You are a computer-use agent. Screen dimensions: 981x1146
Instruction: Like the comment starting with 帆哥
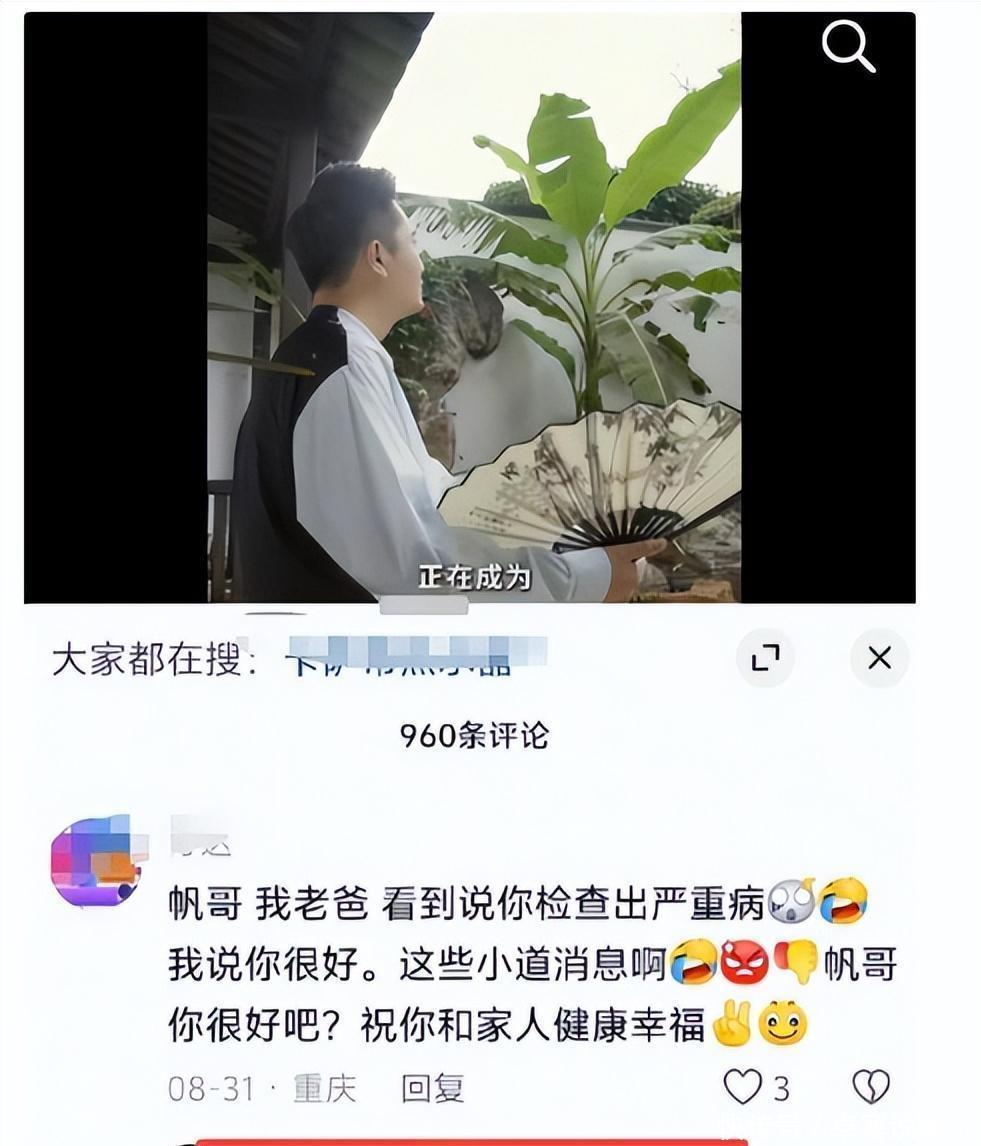tap(743, 1087)
